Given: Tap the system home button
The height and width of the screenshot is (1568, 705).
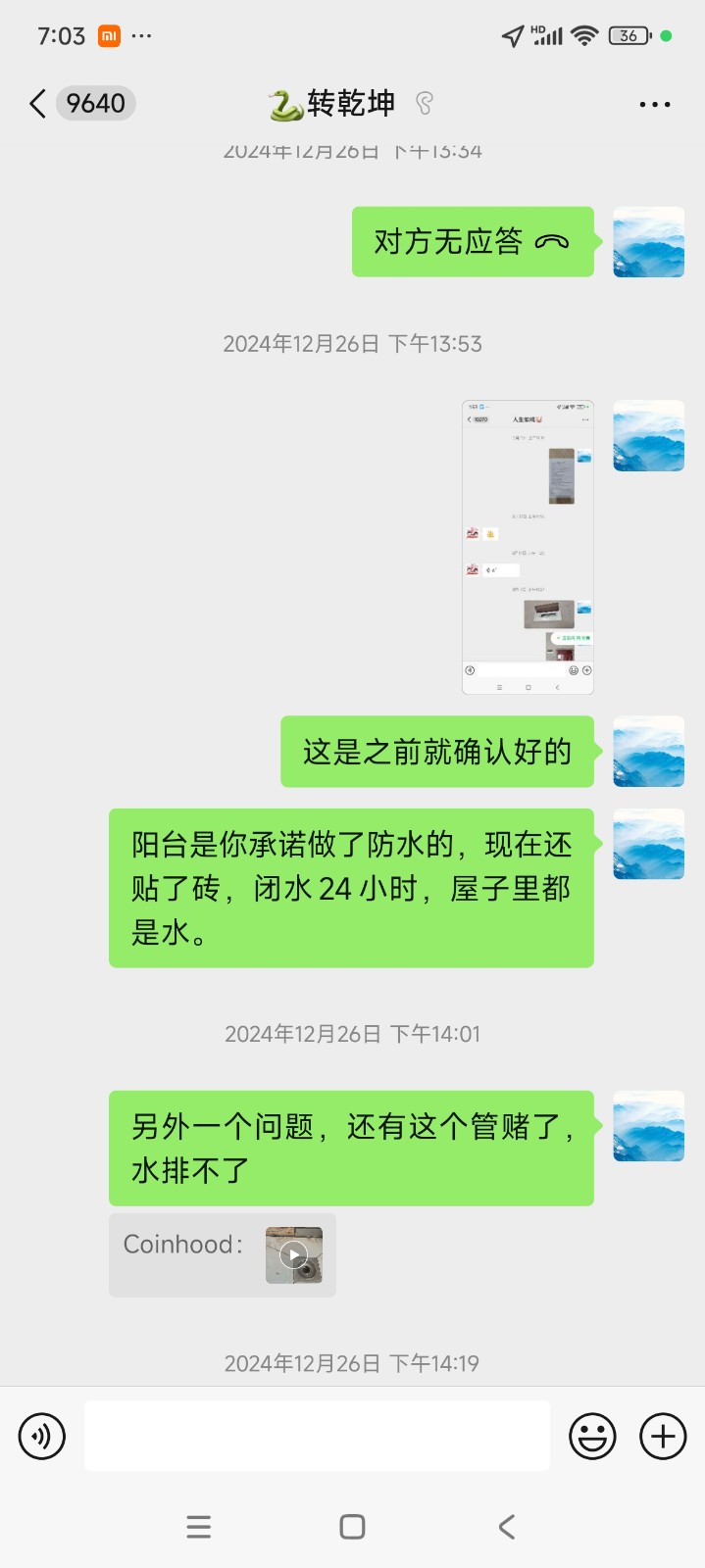Looking at the screenshot, I should click(352, 1527).
